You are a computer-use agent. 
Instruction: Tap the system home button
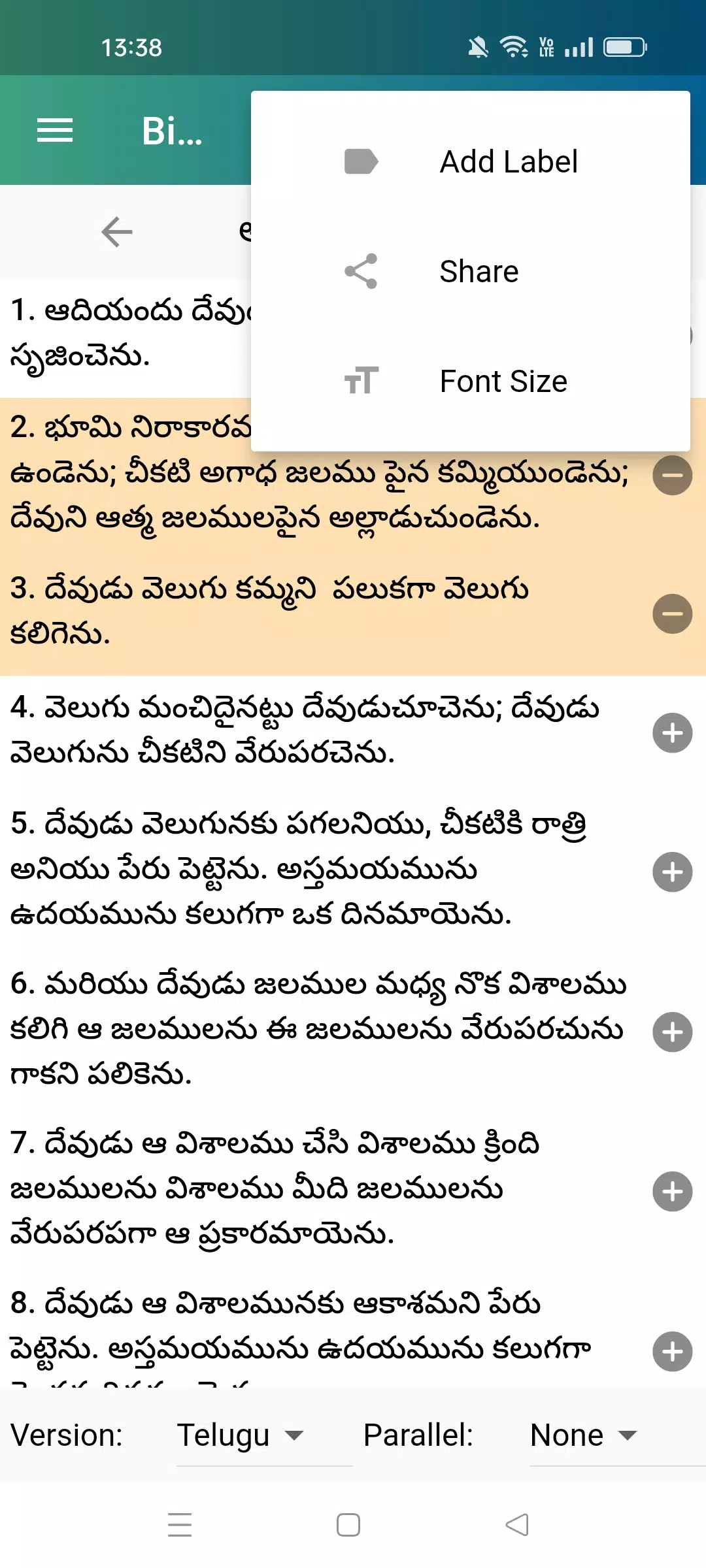coord(348,1525)
